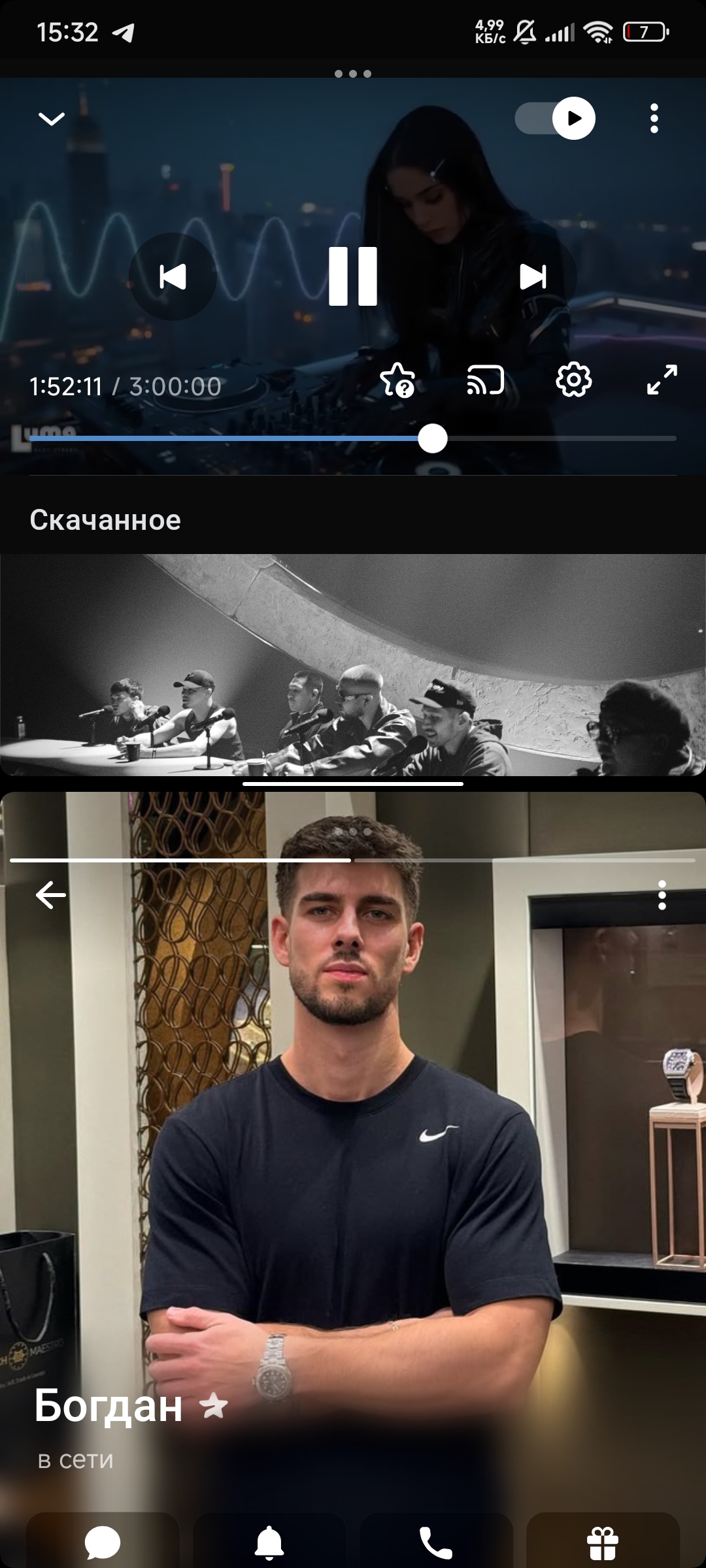
Task: Open notification settings for Богдан
Action: pyautogui.click(x=269, y=1542)
